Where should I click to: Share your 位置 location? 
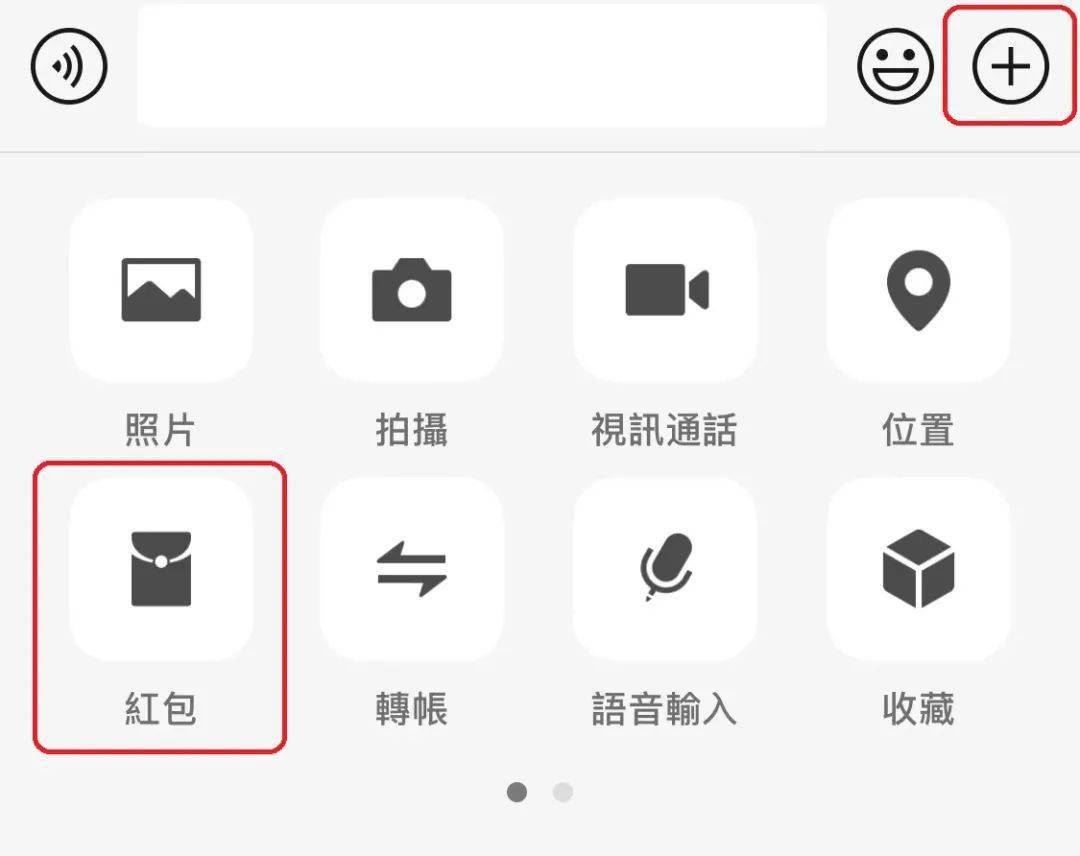[x=918, y=290]
